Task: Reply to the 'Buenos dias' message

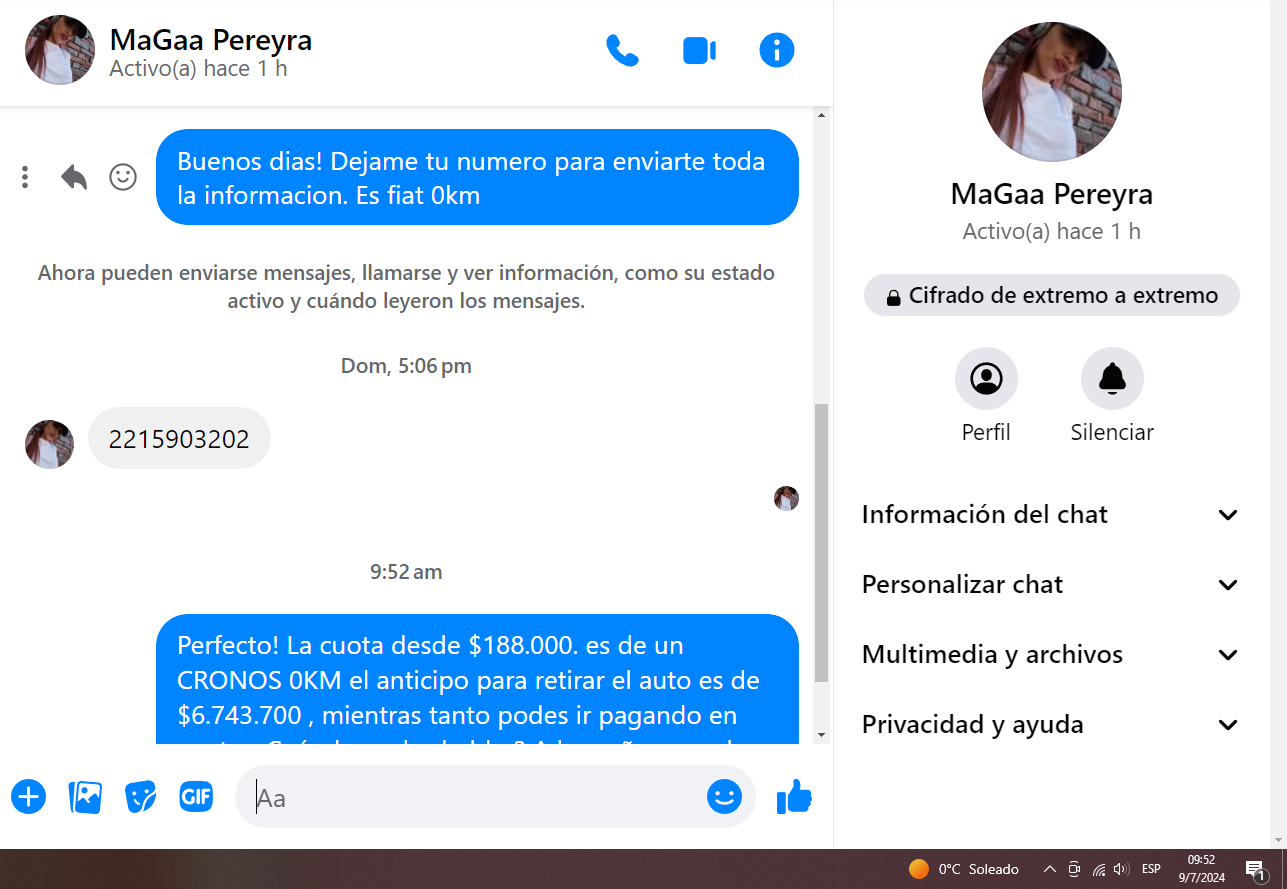Action: (x=74, y=177)
